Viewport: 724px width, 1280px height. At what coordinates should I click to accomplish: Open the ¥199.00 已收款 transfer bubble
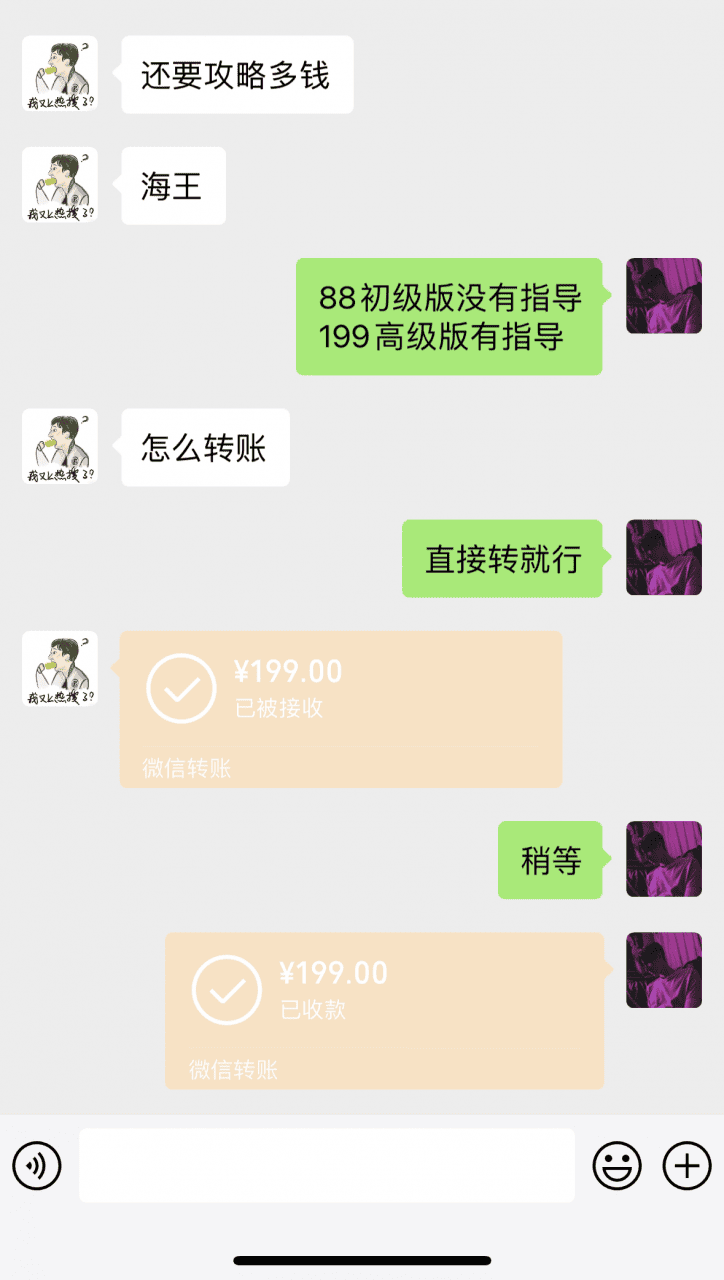[x=385, y=1010]
